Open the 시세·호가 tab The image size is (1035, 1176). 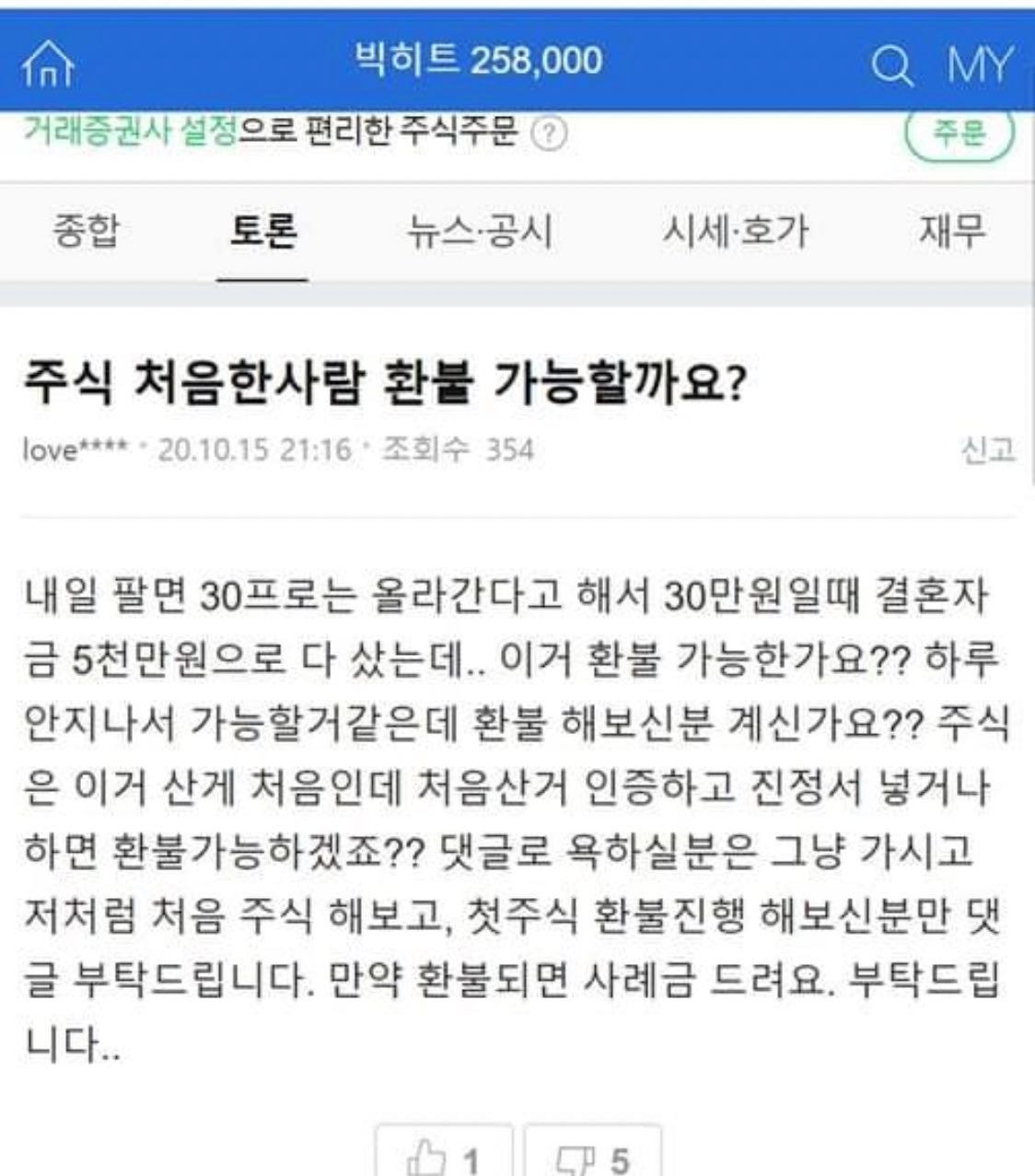tap(735, 231)
